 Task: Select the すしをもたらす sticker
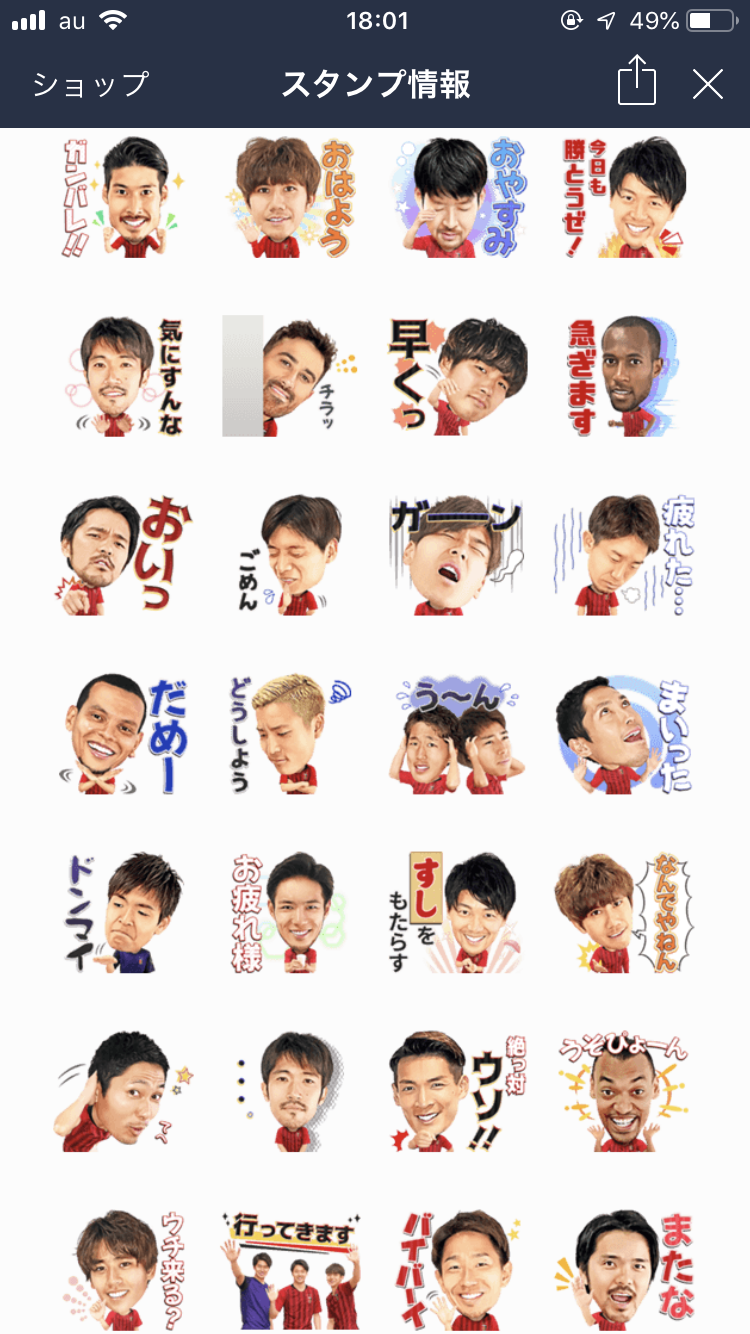[455, 912]
